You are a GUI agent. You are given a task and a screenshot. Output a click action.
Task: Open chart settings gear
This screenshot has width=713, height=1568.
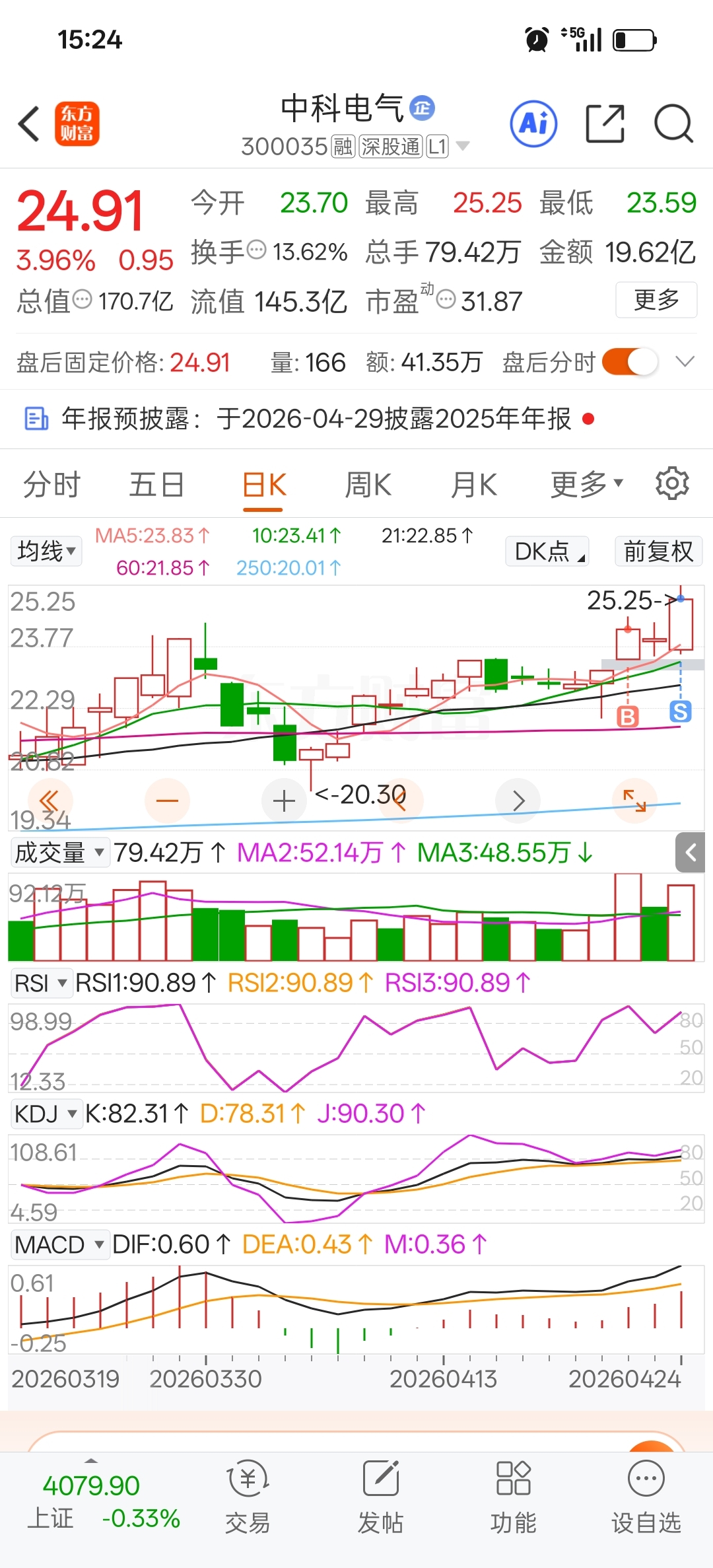[x=672, y=483]
